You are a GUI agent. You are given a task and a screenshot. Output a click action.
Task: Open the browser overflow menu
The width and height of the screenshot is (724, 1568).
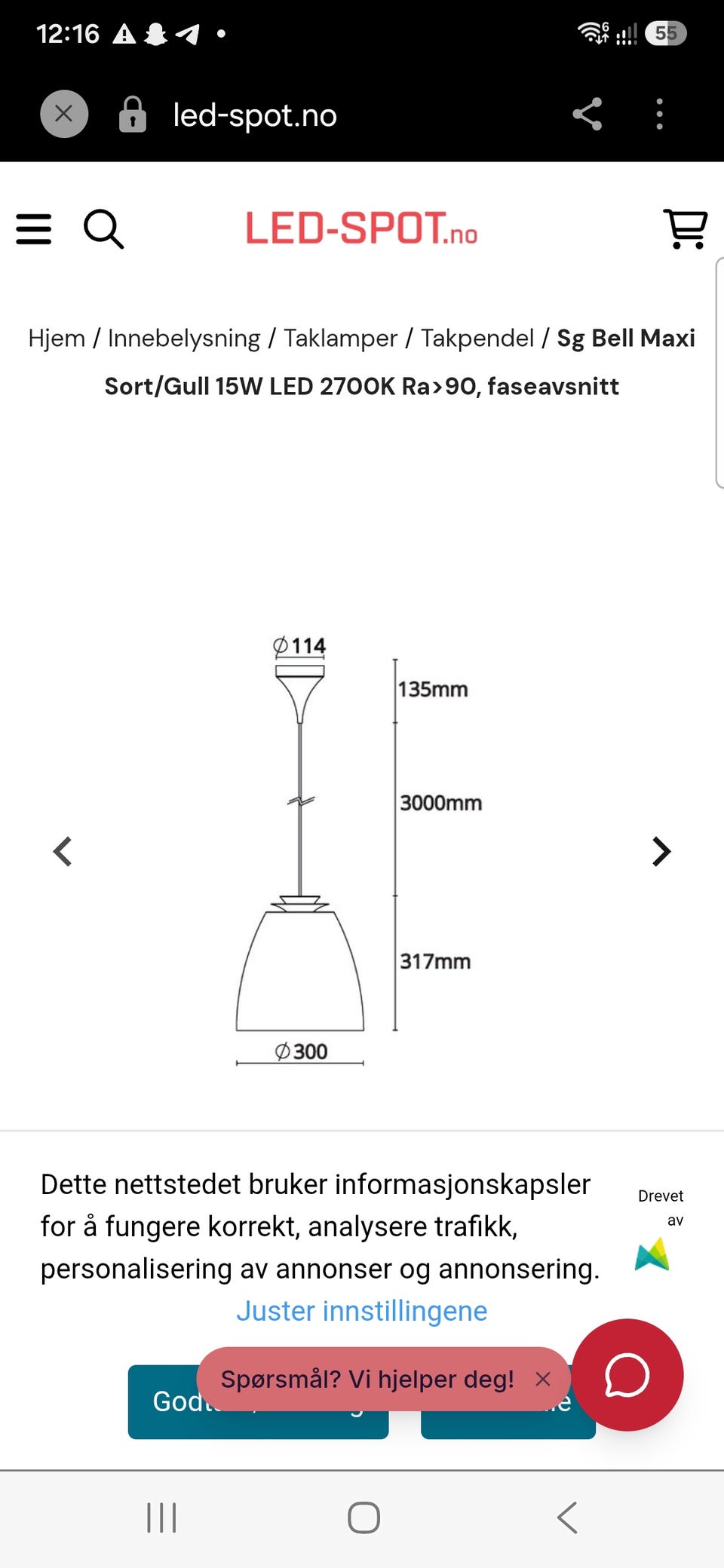click(660, 115)
